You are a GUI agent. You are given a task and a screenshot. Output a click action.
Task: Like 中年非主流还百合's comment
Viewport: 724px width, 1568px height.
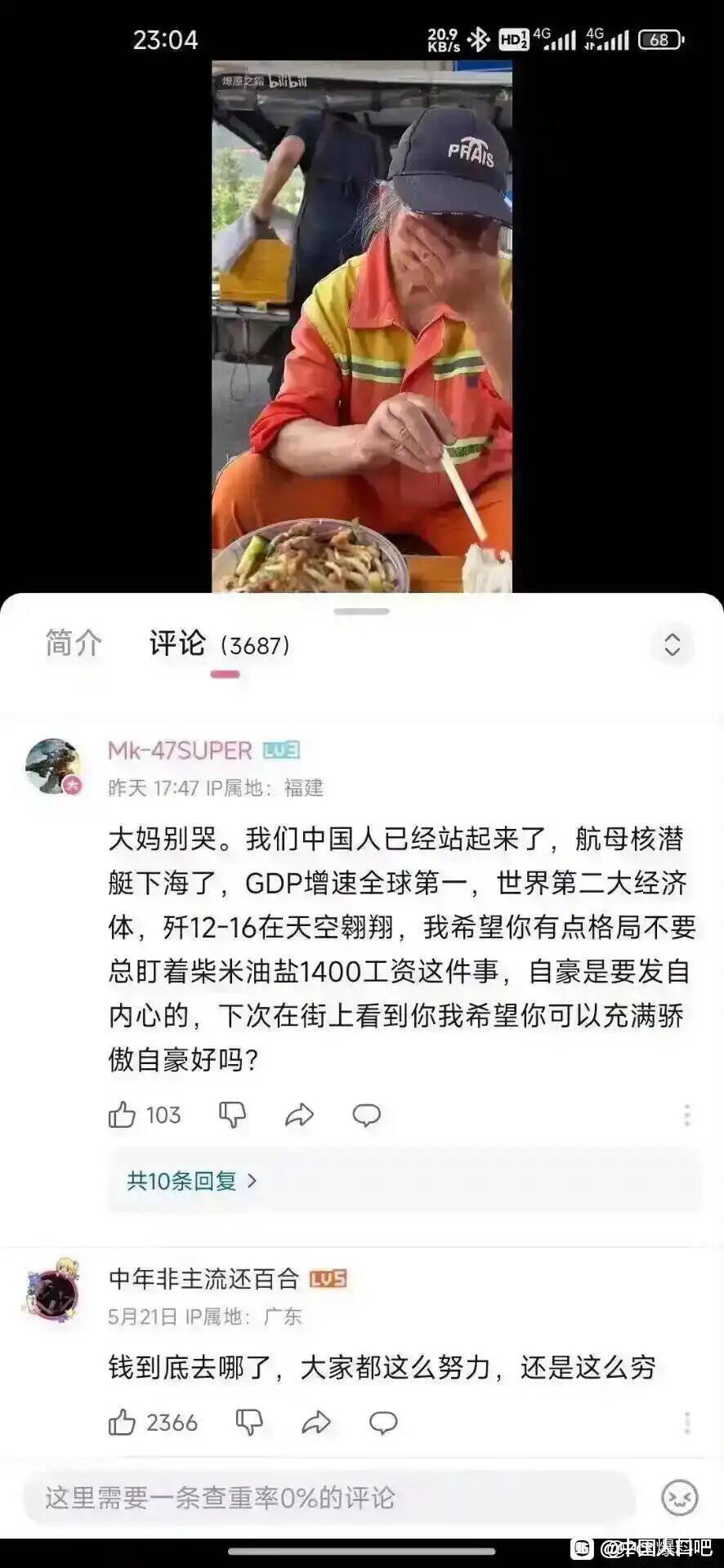pos(123,1423)
